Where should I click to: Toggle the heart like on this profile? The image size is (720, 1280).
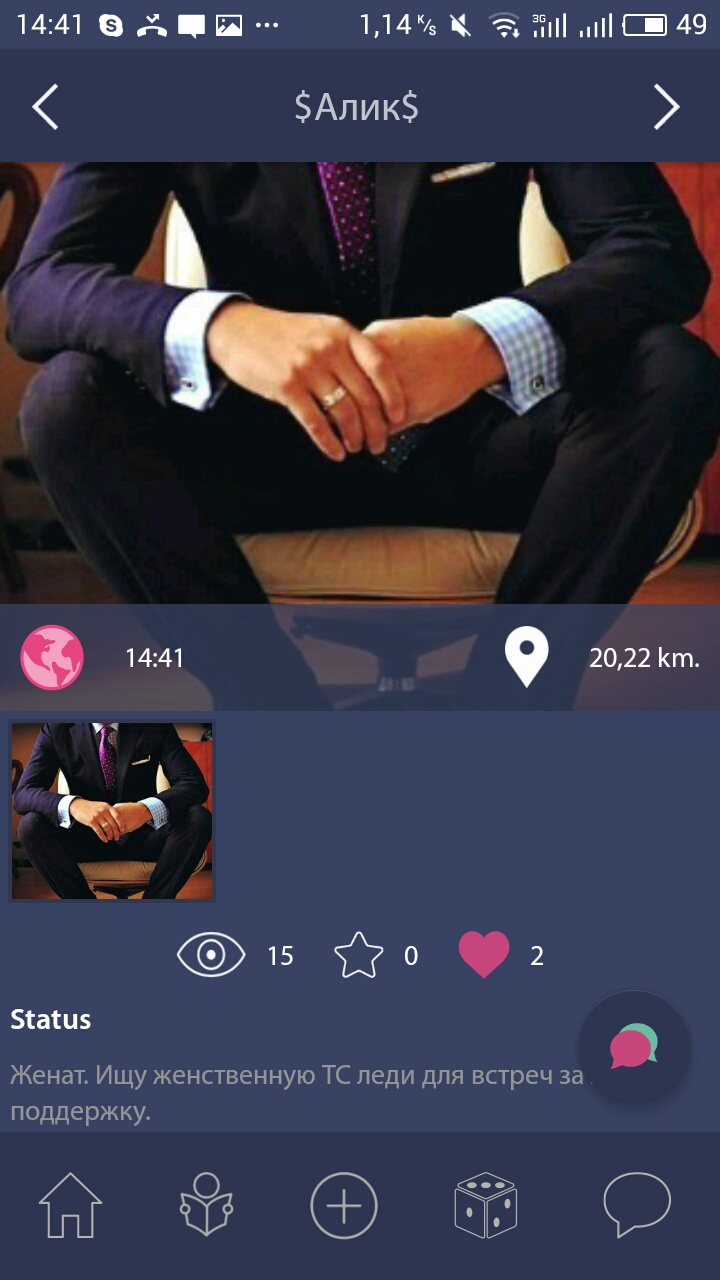point(486,955)
